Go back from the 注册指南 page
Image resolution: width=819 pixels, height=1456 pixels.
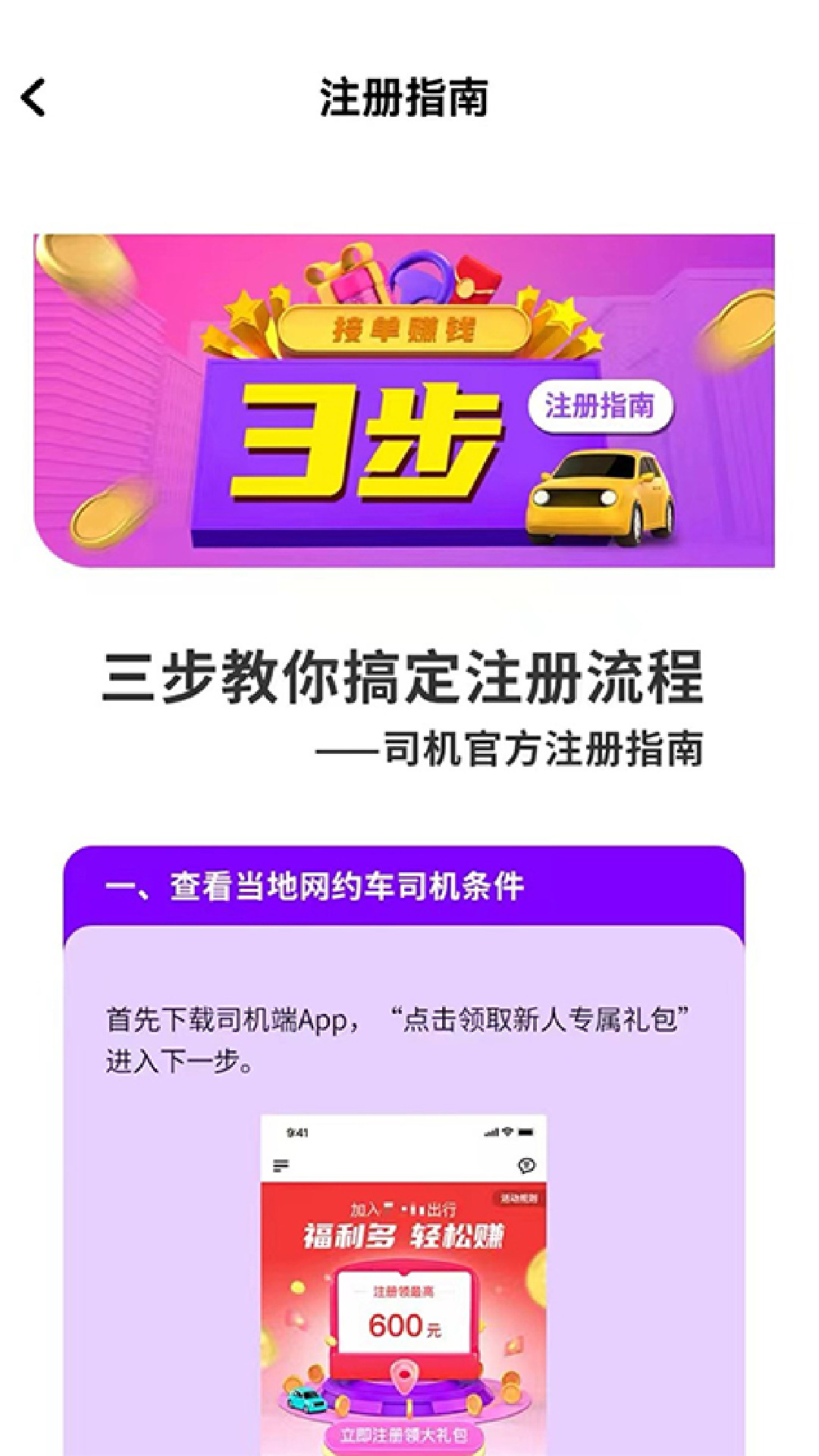pyautogui.click(x=33, y=98)
